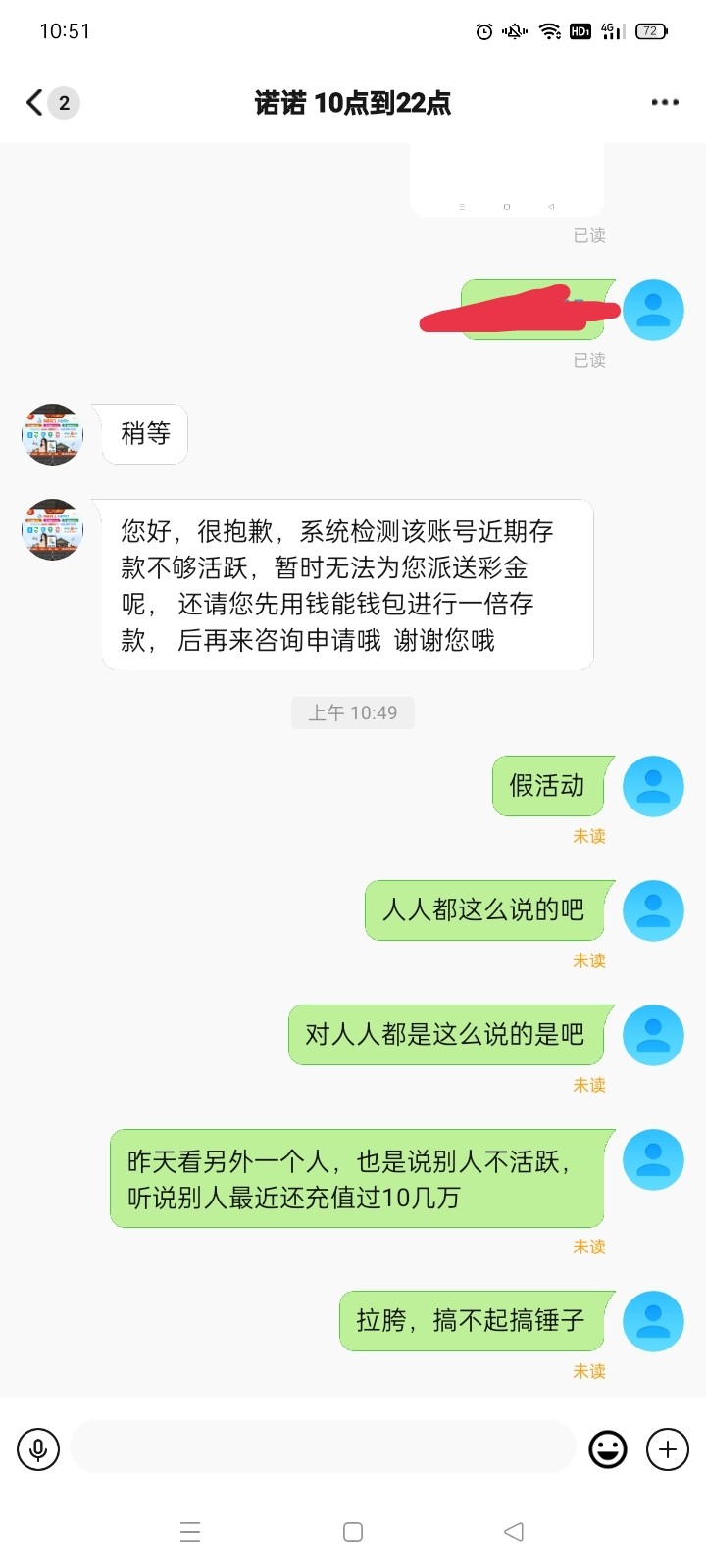Viewport: 706px width, 1568px height.
Task: Open my avatar next to 假活动
Action: pos(653,786)
